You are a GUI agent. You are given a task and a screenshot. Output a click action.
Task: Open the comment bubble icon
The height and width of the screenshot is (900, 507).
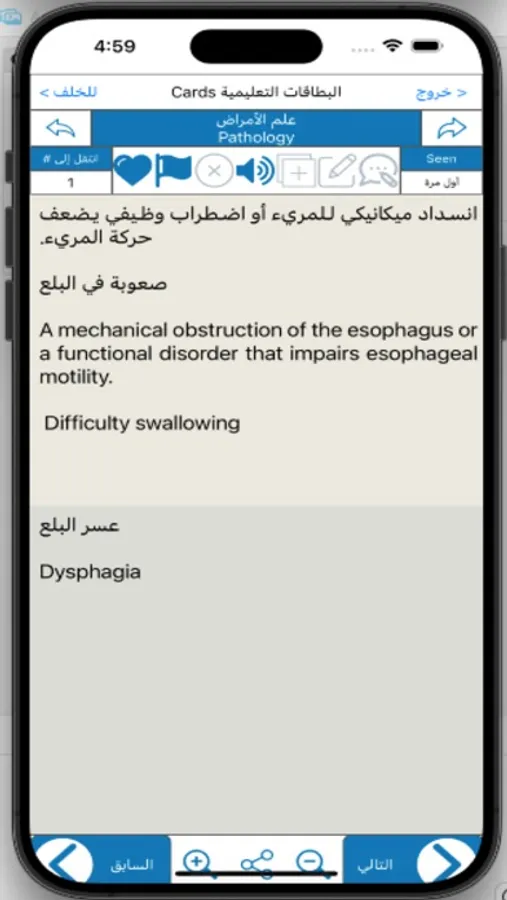pos(378,171)
